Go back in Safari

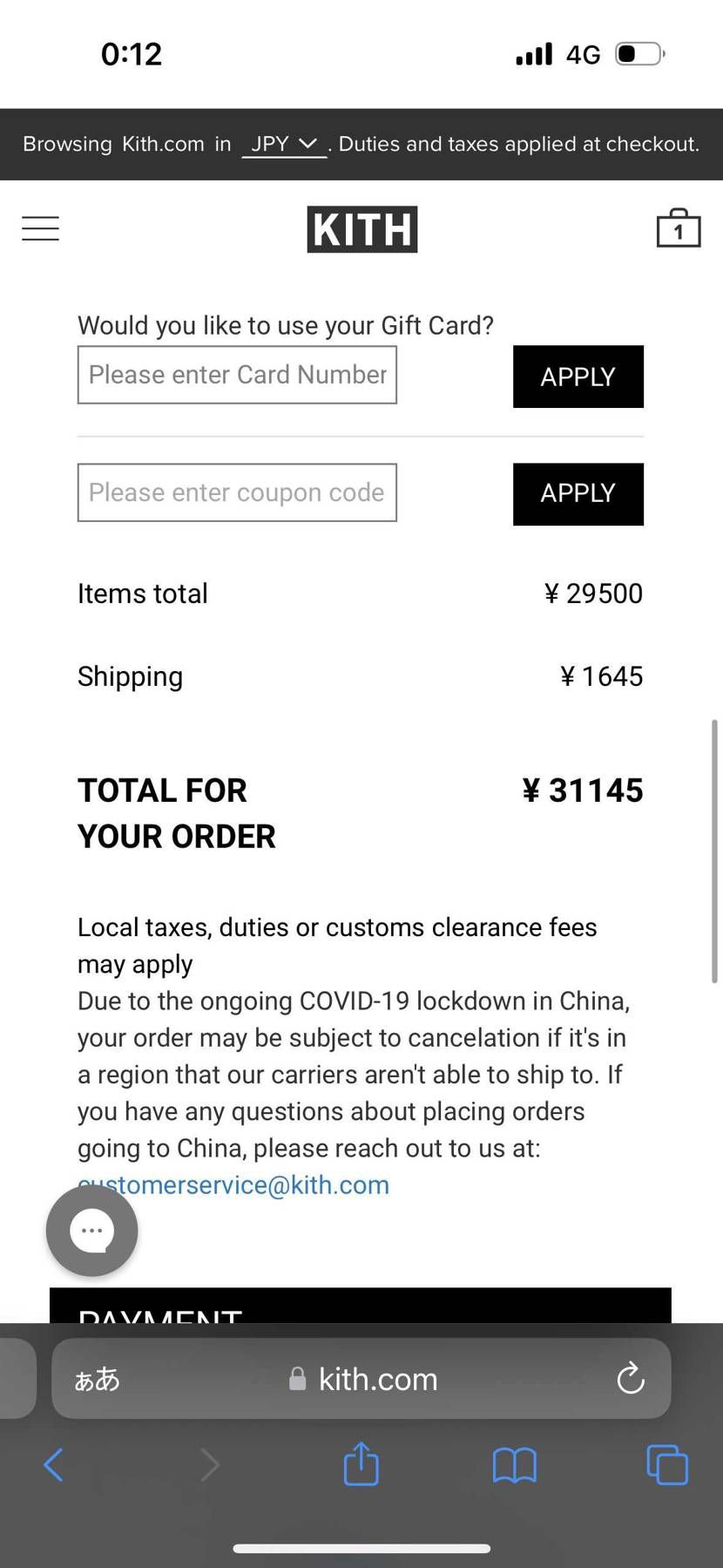coord(53,1464)
